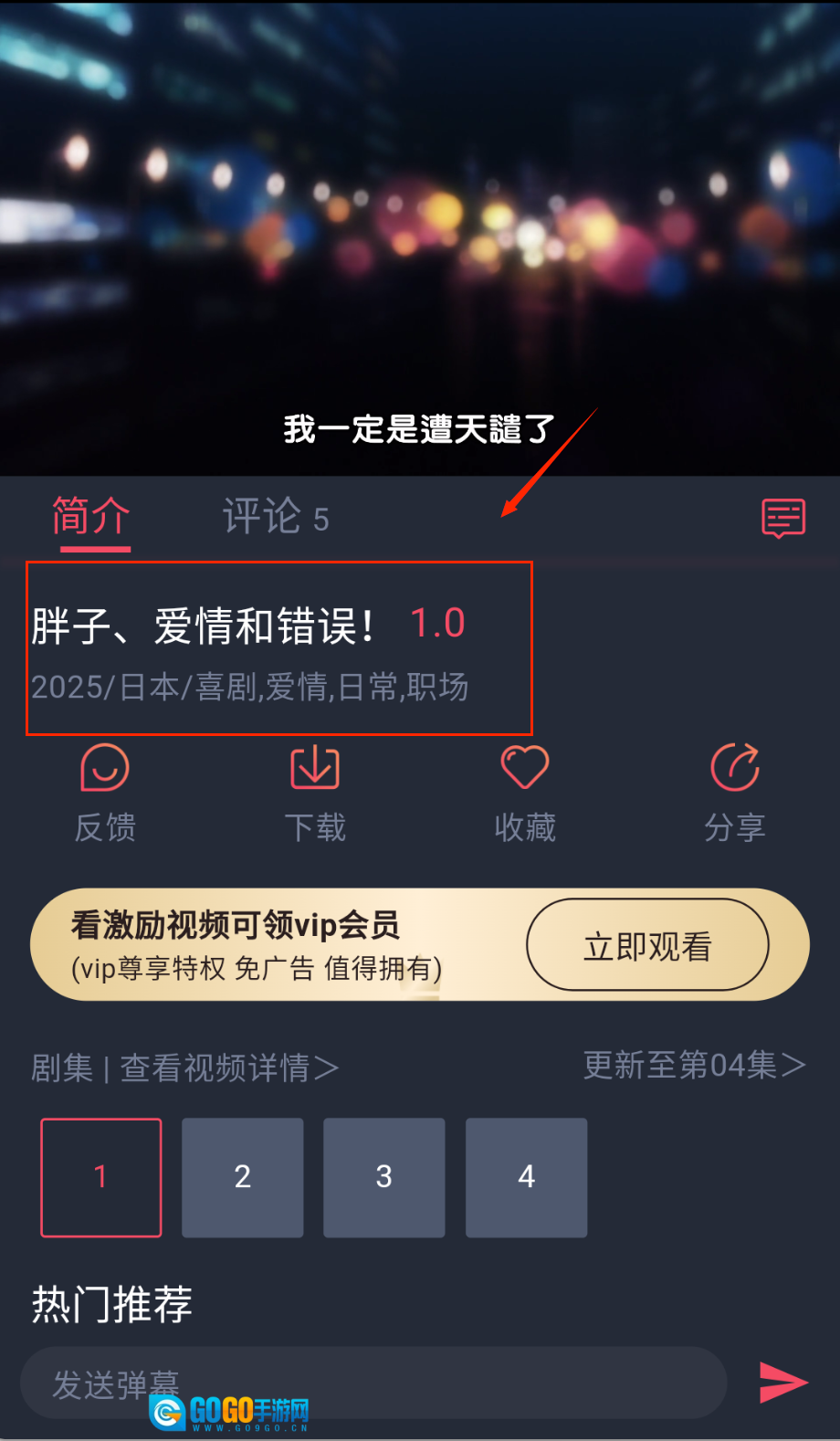Open 查看视频详情 link
The height and width of the screenshot is (1441, 840).
click(x=228, y=1067)
